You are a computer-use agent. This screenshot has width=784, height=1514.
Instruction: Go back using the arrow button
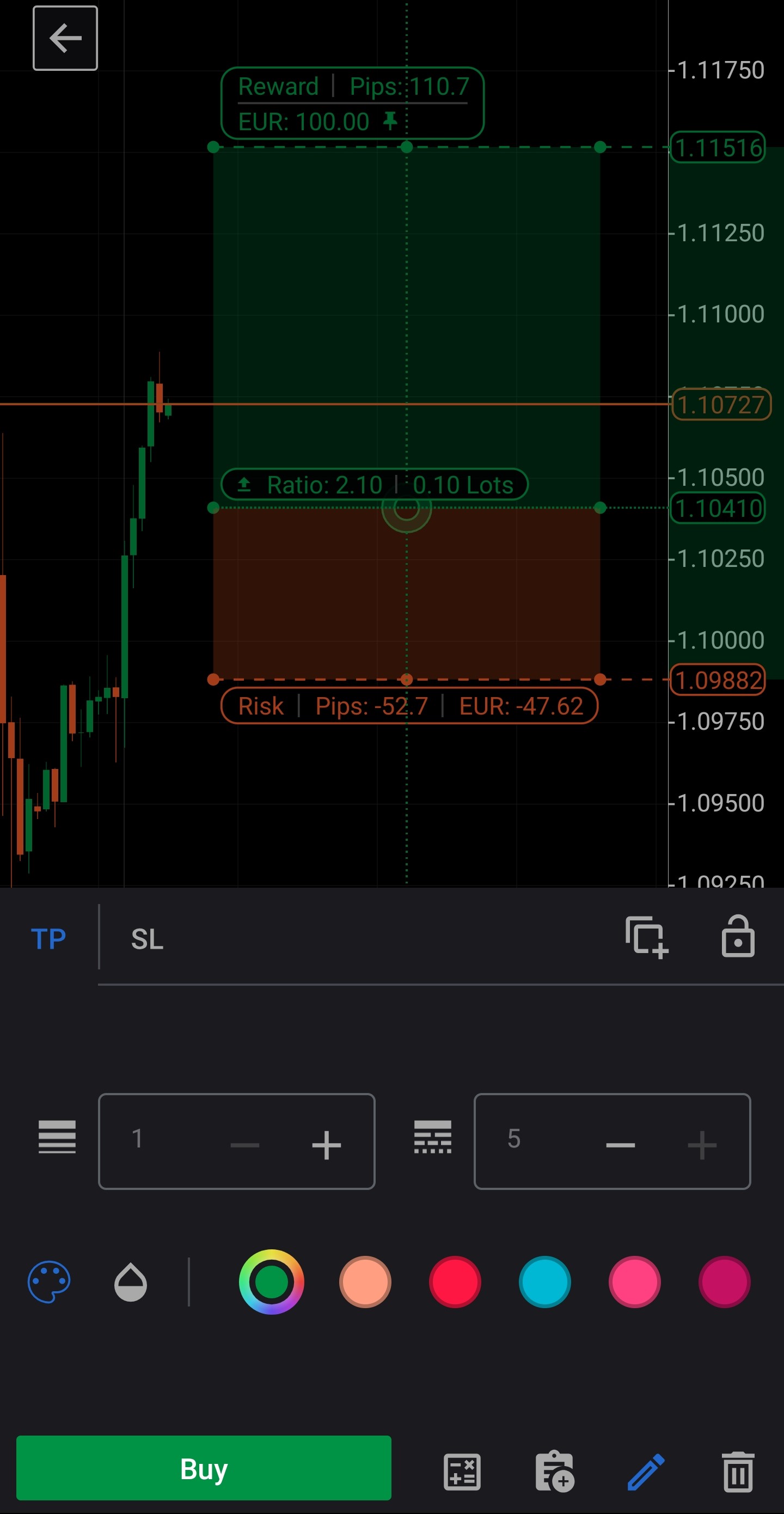coord(65,38)
